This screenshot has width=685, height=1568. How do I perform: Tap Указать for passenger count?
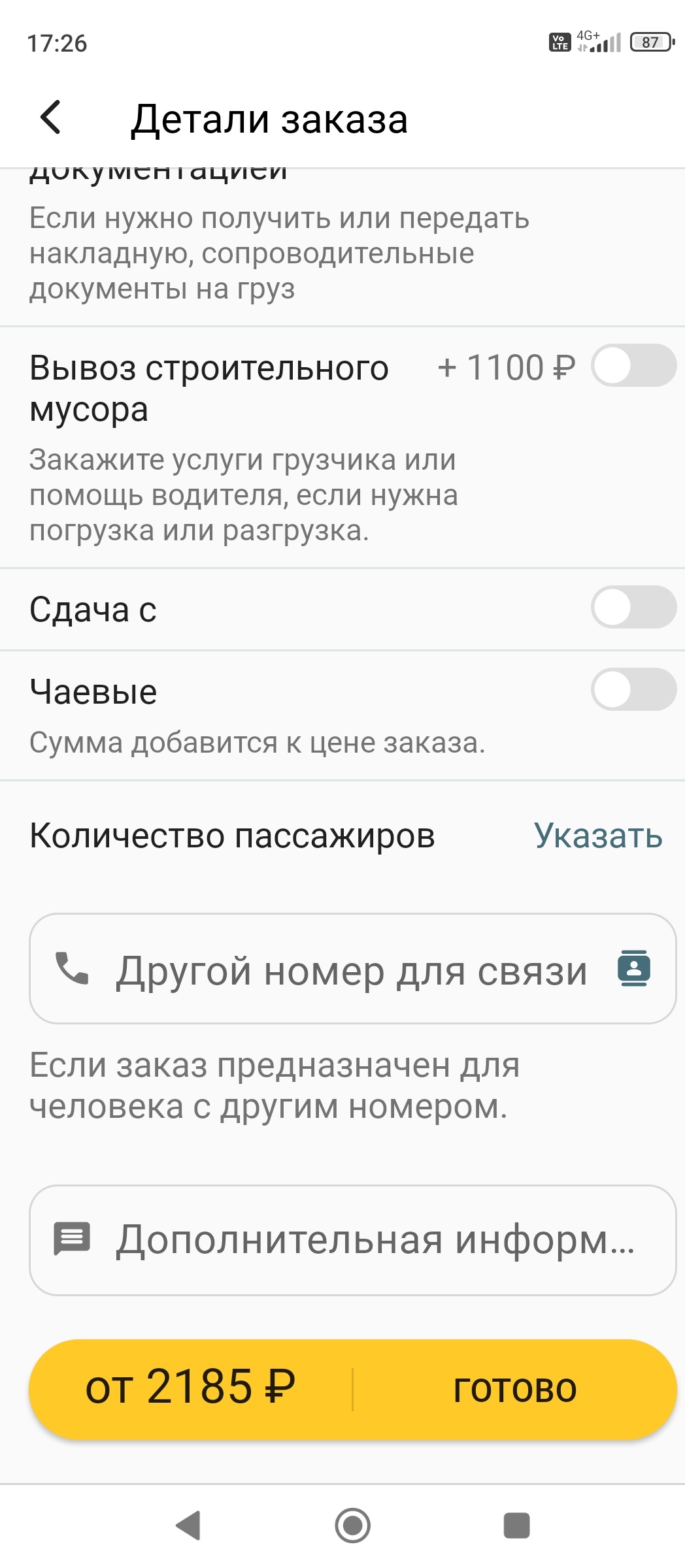click(598, 836)
